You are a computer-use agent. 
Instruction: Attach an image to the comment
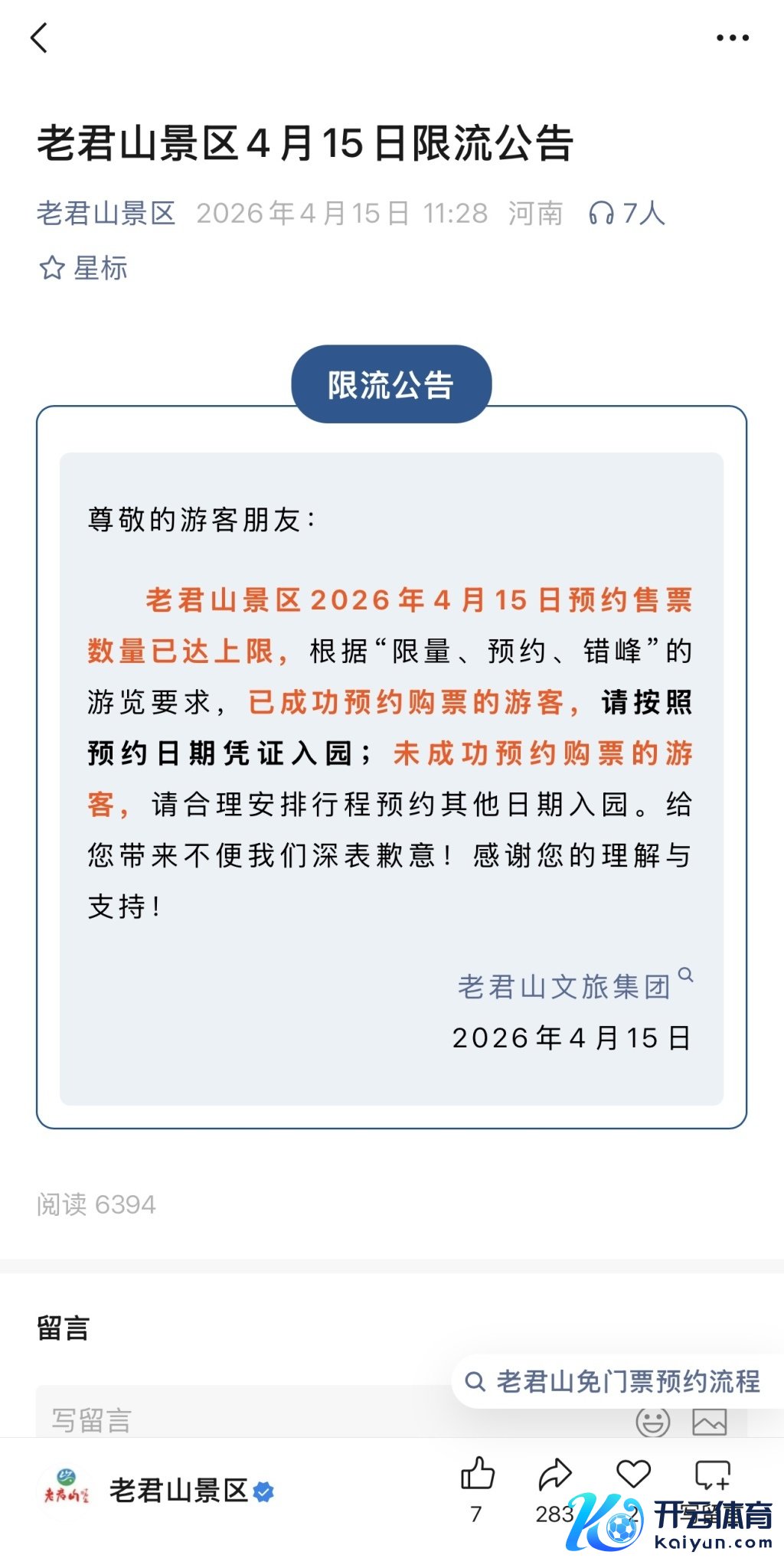(x=709, y=1422)
